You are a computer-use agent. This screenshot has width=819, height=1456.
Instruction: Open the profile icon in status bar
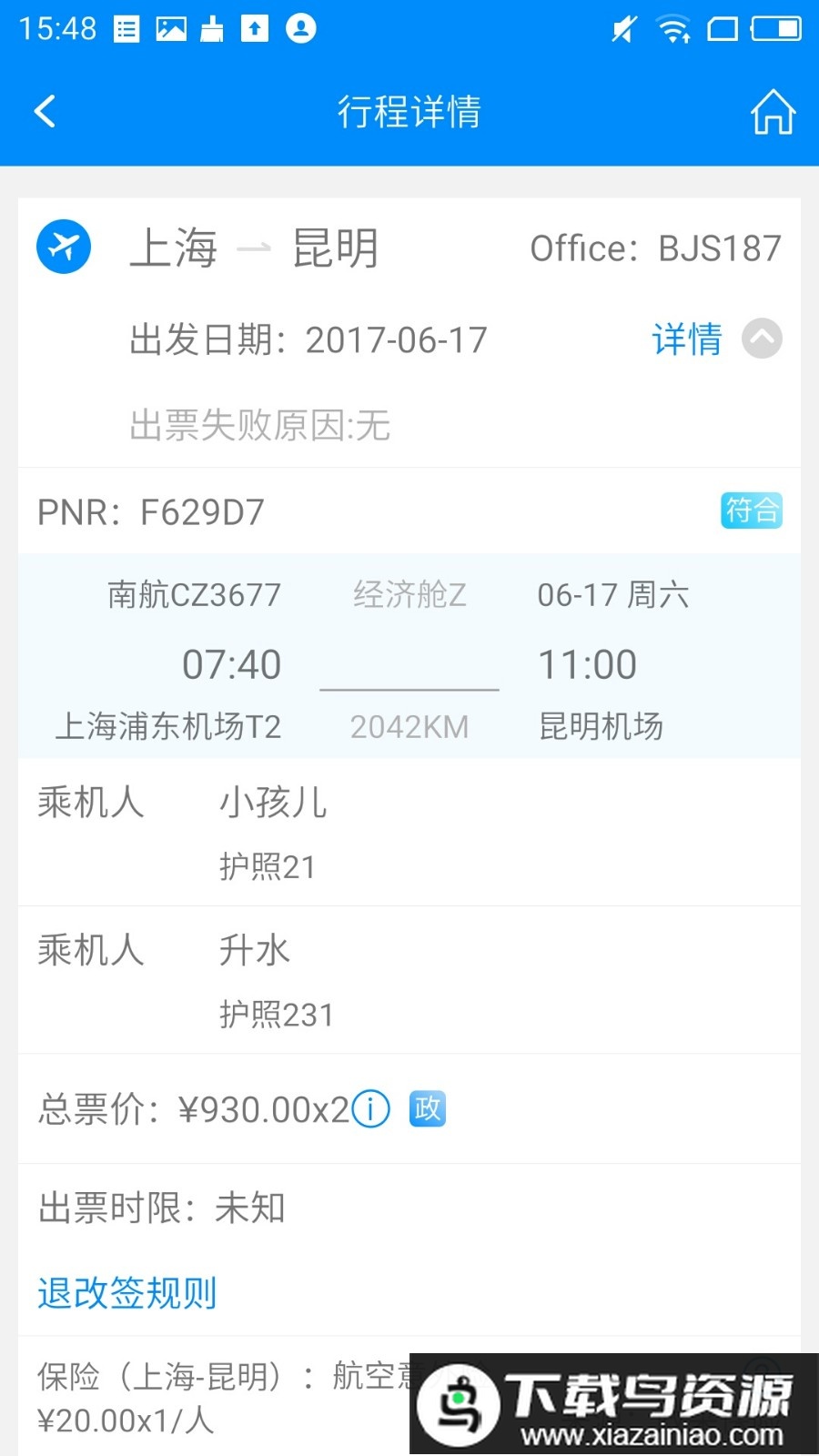(x=301, y=27)
